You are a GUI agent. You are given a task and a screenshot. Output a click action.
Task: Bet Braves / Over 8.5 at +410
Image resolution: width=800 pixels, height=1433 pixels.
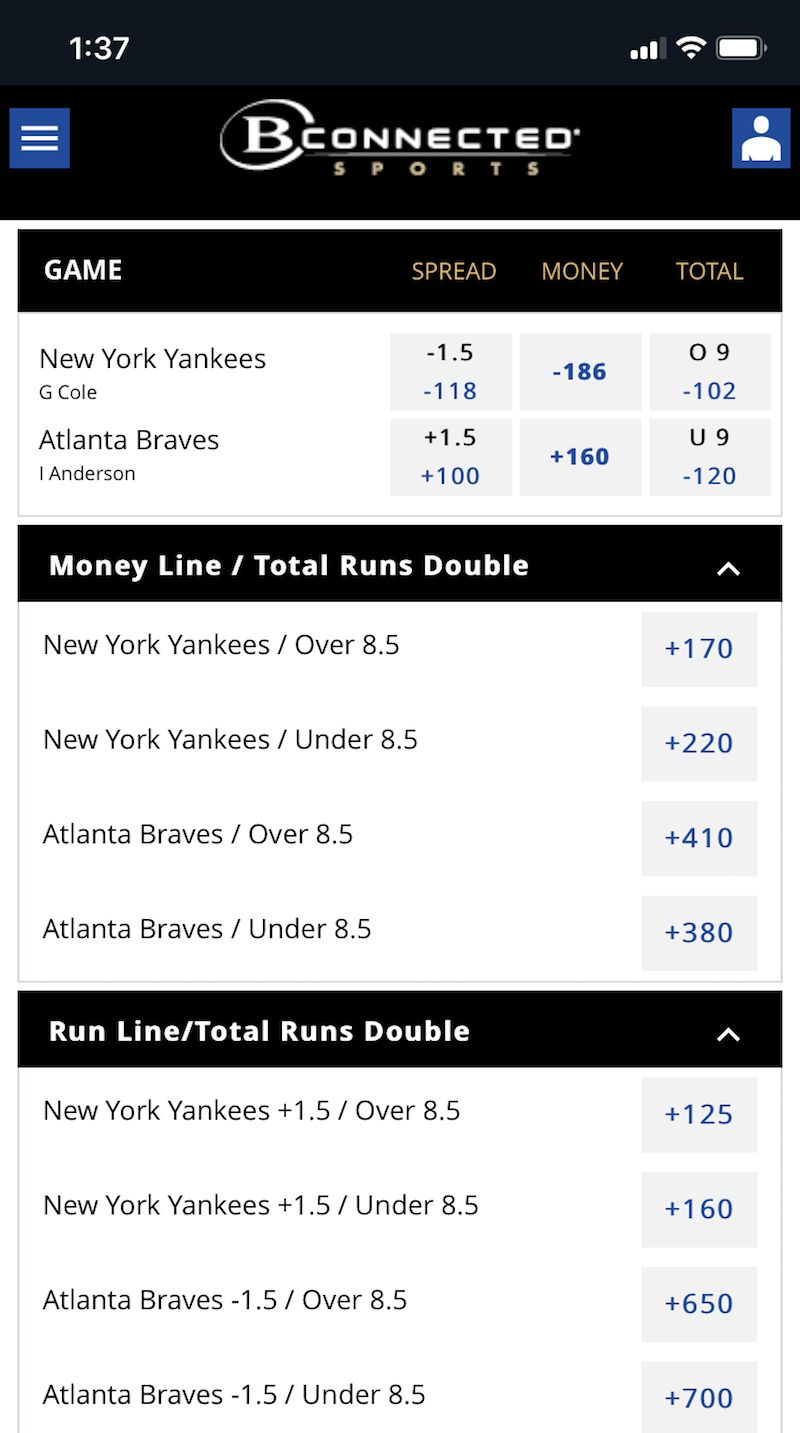699,838
